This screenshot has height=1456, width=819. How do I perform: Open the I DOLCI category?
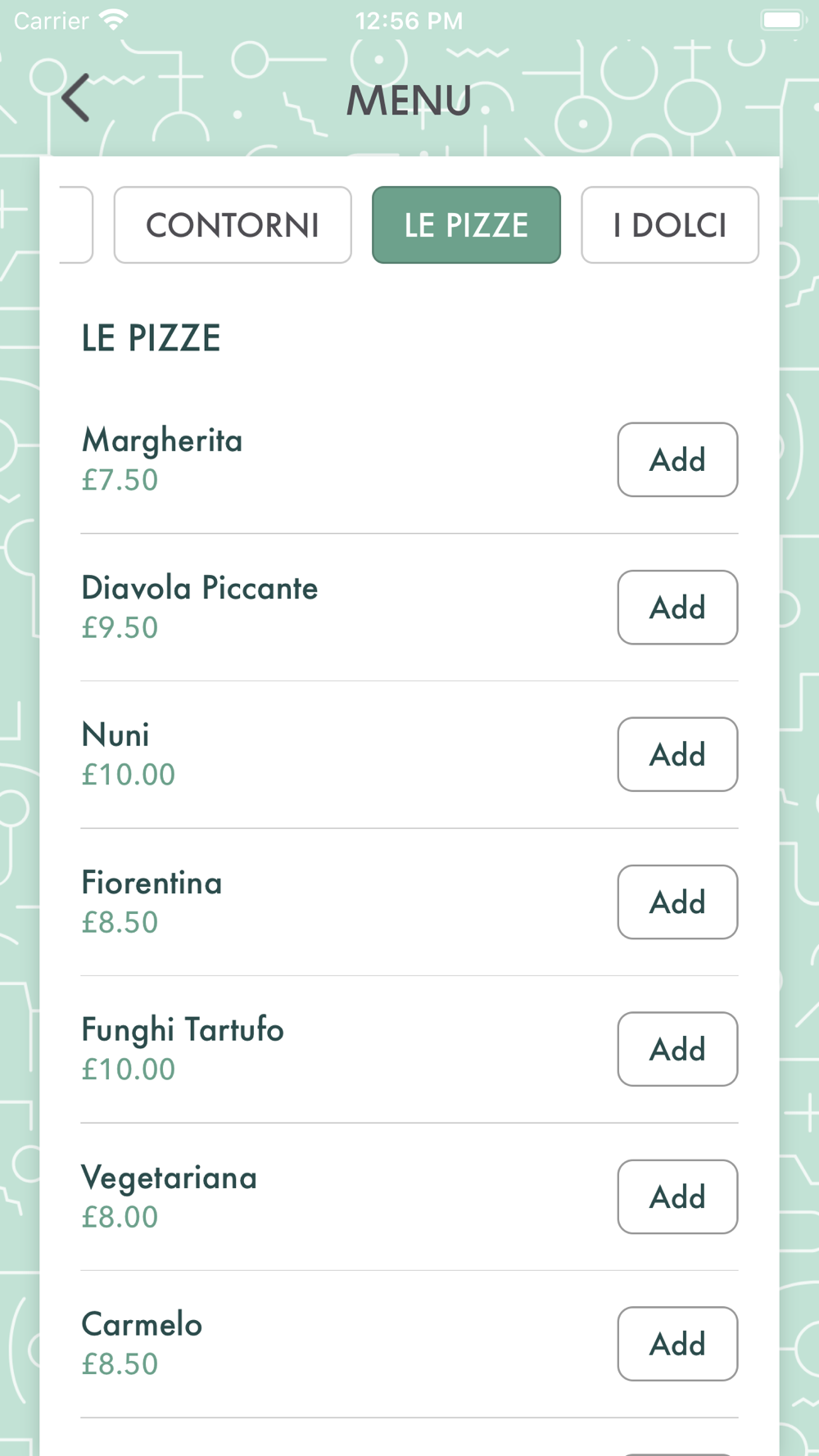(x=669, y=225)
